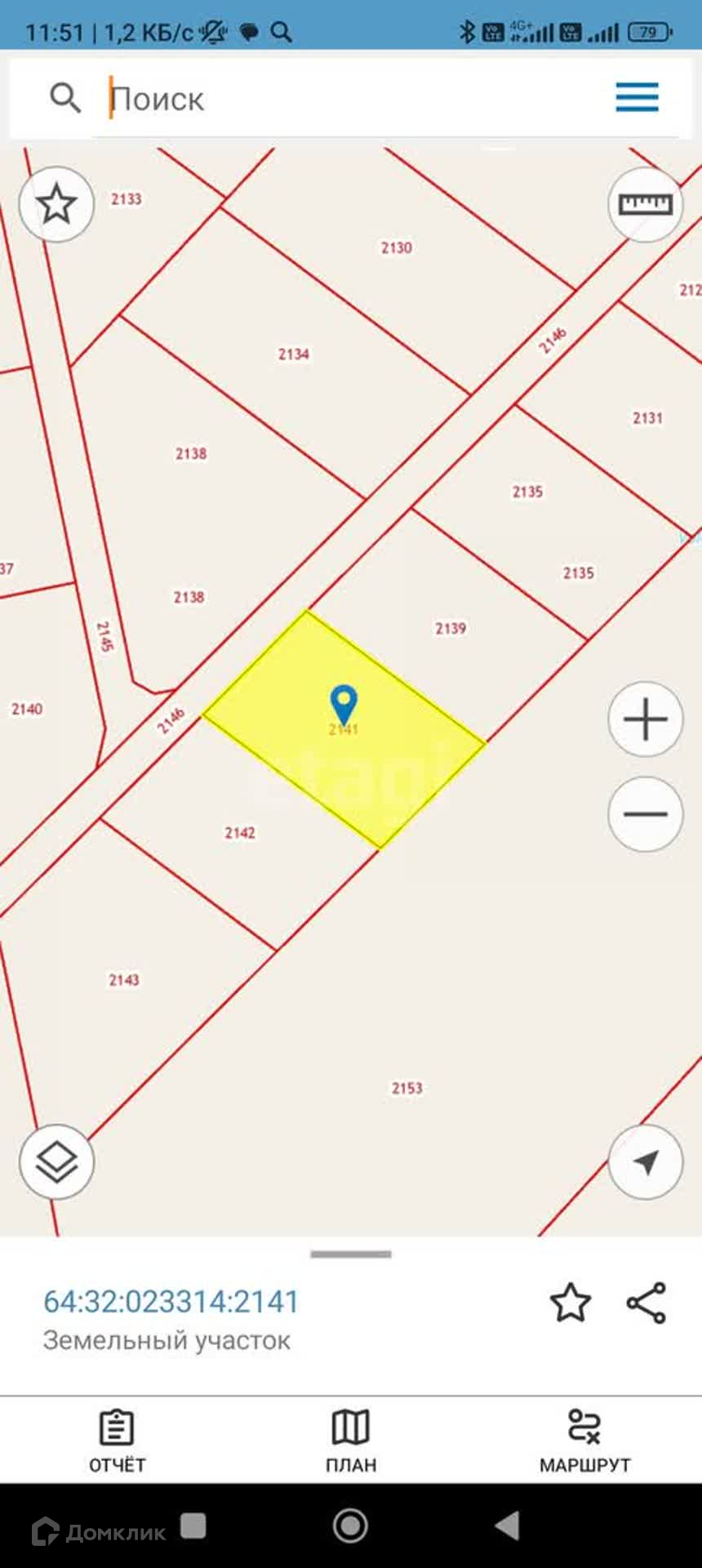Open cadastral number 64:32:023314:2141 details
The width and height of the screenshot is (702, 1568).
(x=171, y=1302)
